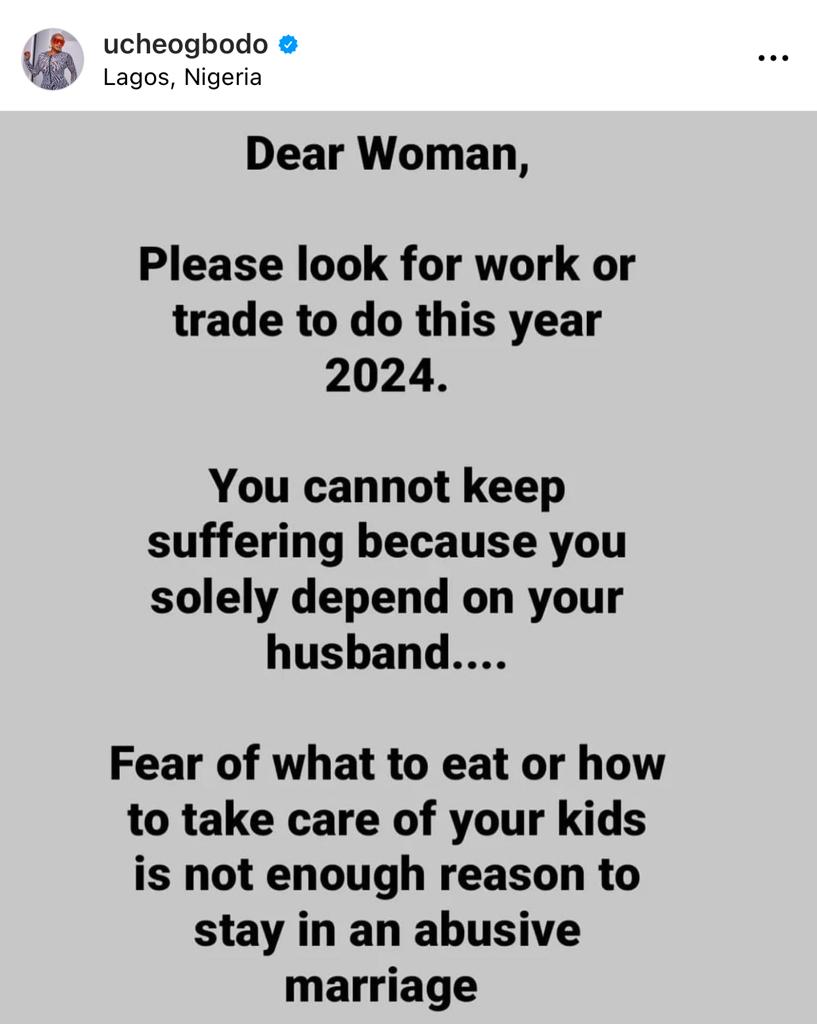Open the post's three-dot options menu
Image resolution: width=817 pixels, height=1024 pixels.
click(772, 58)
